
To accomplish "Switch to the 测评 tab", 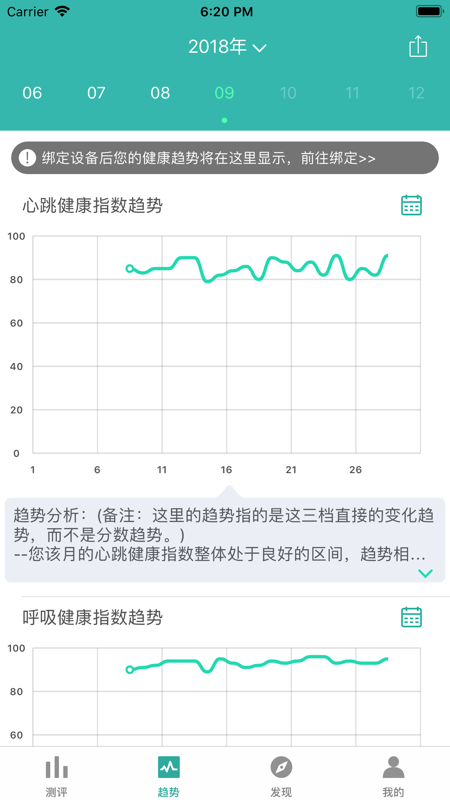I will tap(56, 774).
